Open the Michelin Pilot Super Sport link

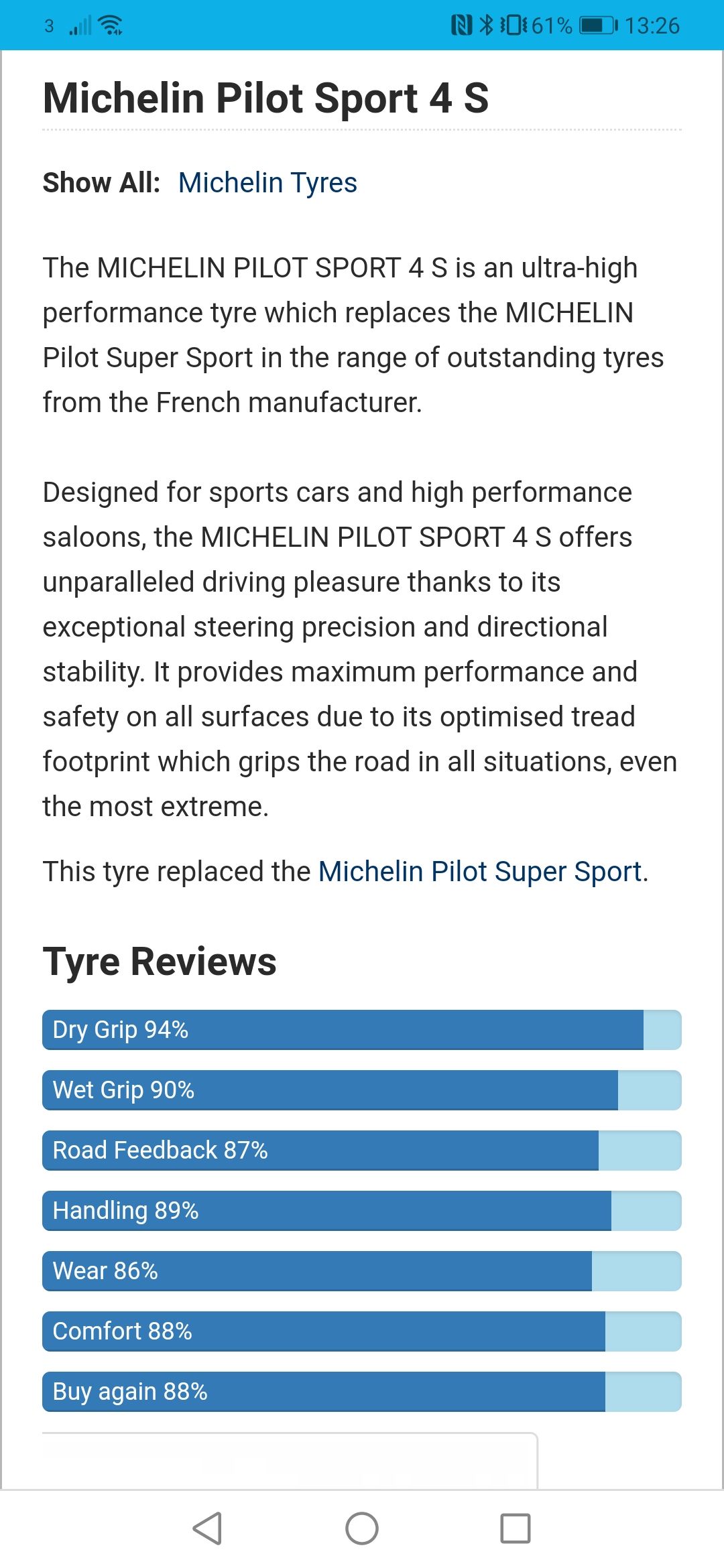[480, 872]
